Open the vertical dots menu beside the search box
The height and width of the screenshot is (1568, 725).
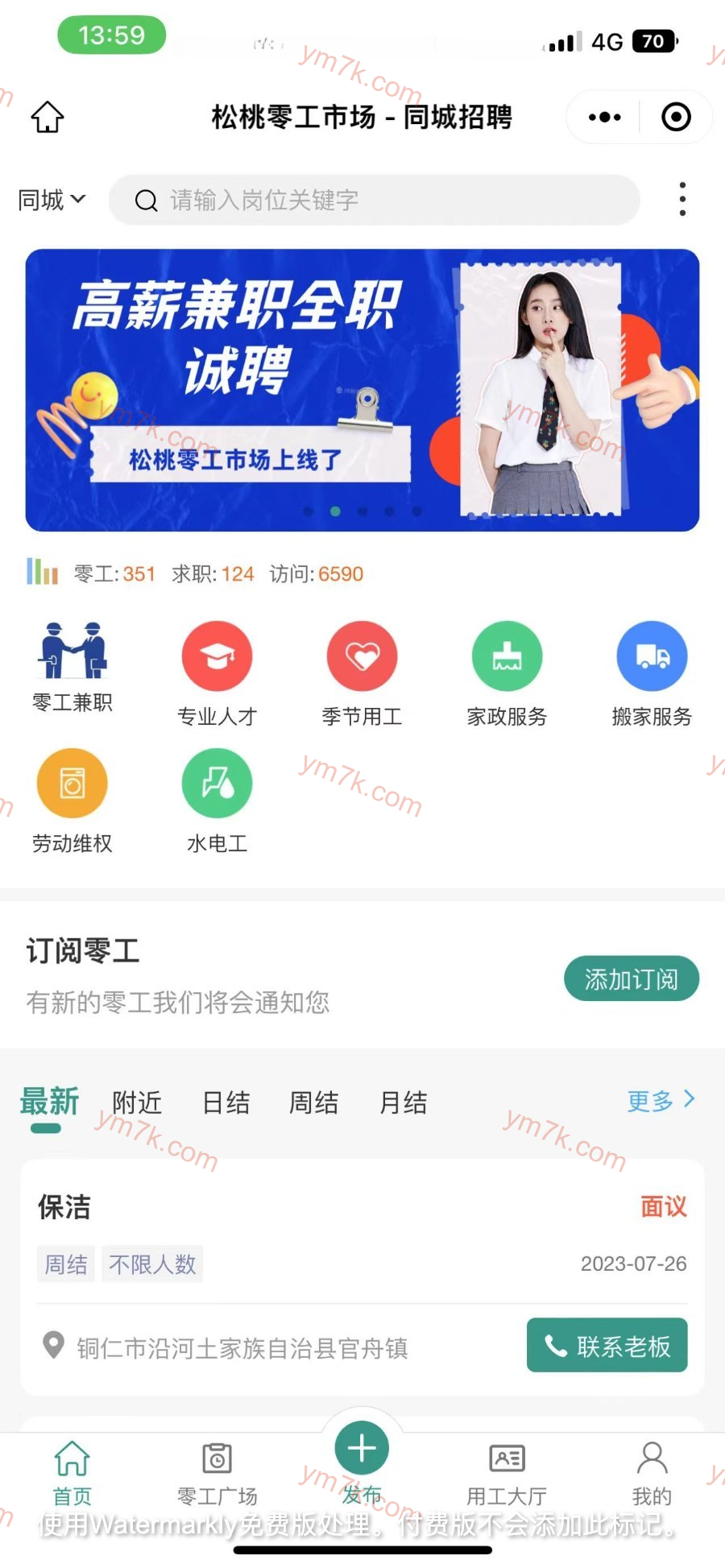click(x=682, y=199)
